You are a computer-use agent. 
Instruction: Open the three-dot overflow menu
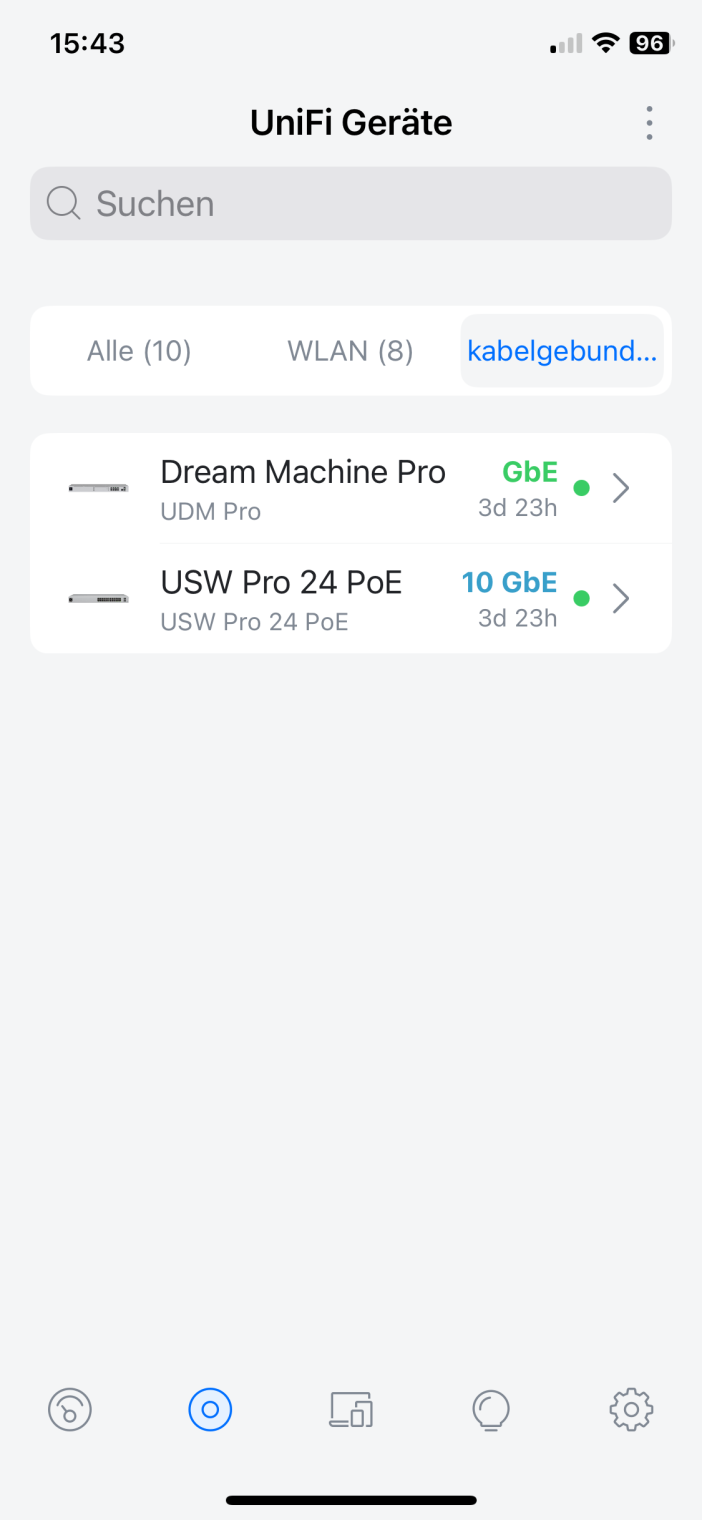point(649,123)
